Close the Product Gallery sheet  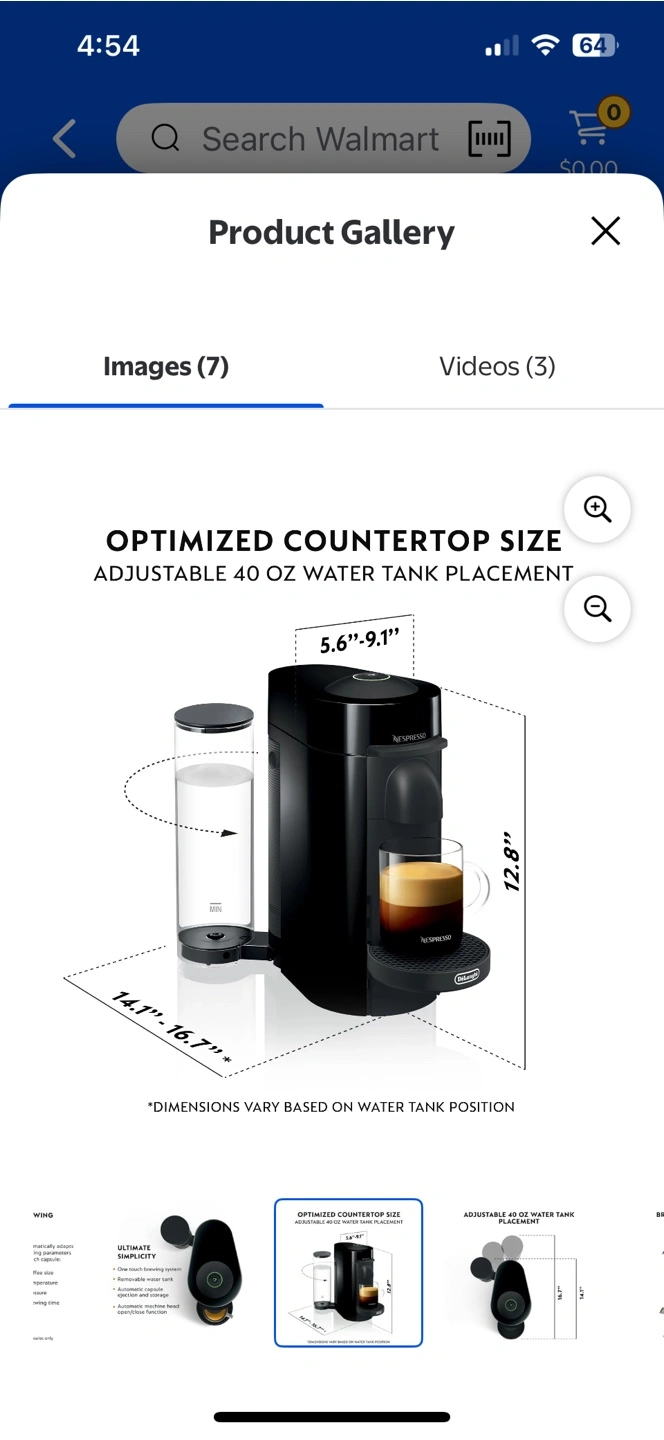coord(605,231)
